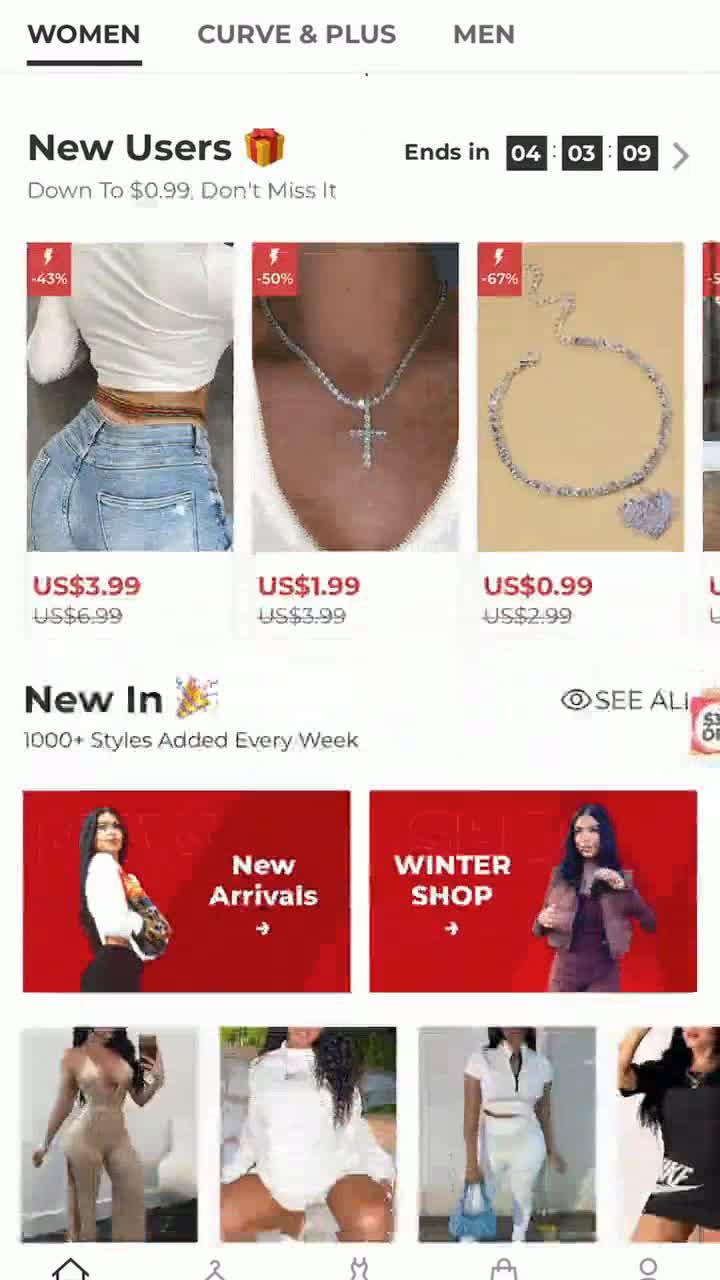Switch to the CURVE & PLUS tab
720x1280 pixels.
[x=296, y=34]
